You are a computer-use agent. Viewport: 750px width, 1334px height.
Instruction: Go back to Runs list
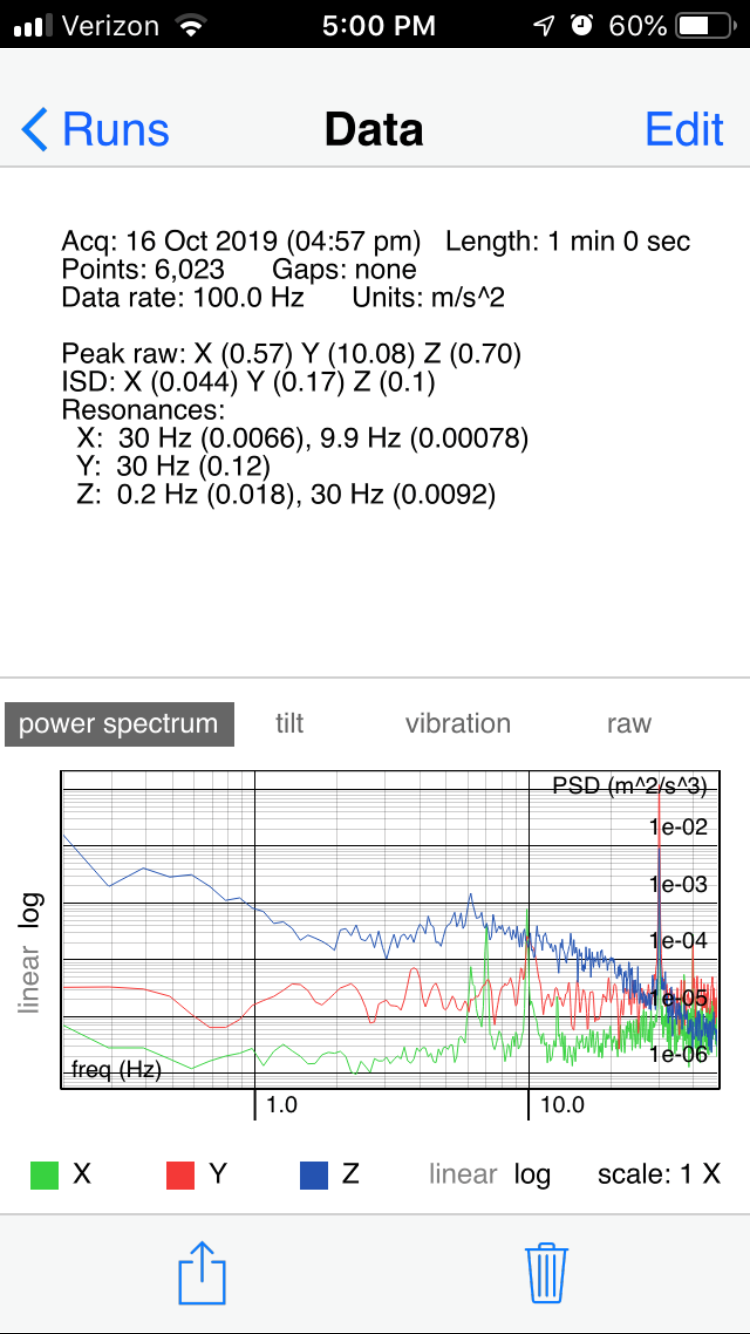point(95,130)
